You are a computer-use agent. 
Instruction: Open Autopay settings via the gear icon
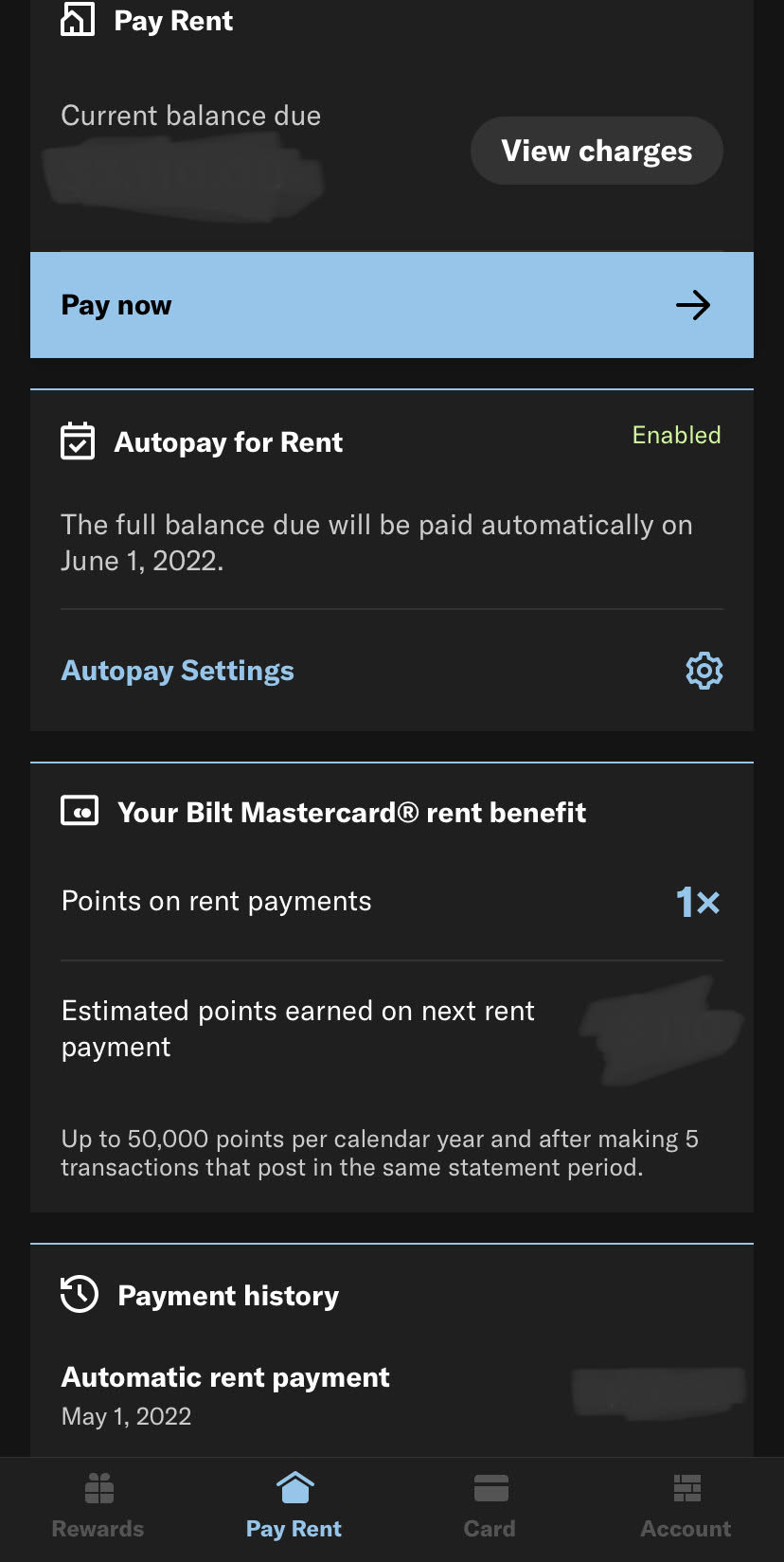pyautogui.click(x=704, y=670)
